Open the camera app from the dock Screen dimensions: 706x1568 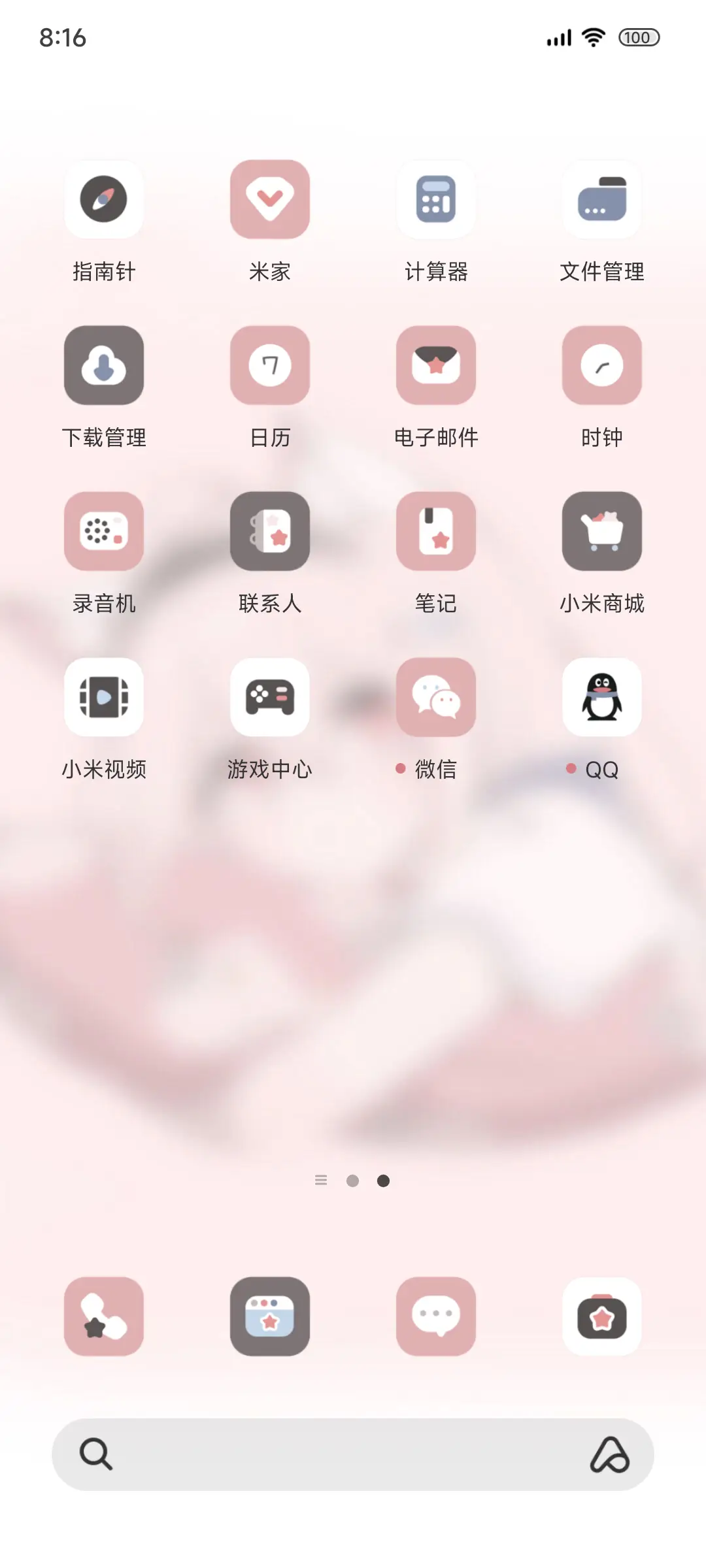(x=602, y=1317)
